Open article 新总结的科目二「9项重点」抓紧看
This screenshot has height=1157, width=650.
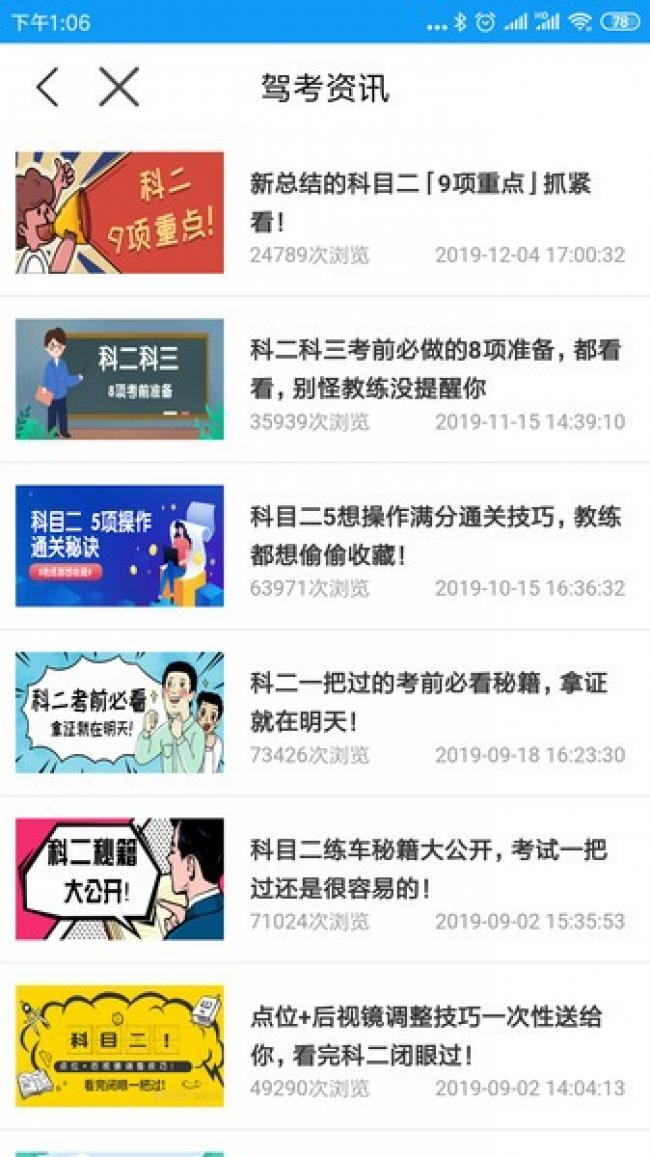[x=420, y=201]
